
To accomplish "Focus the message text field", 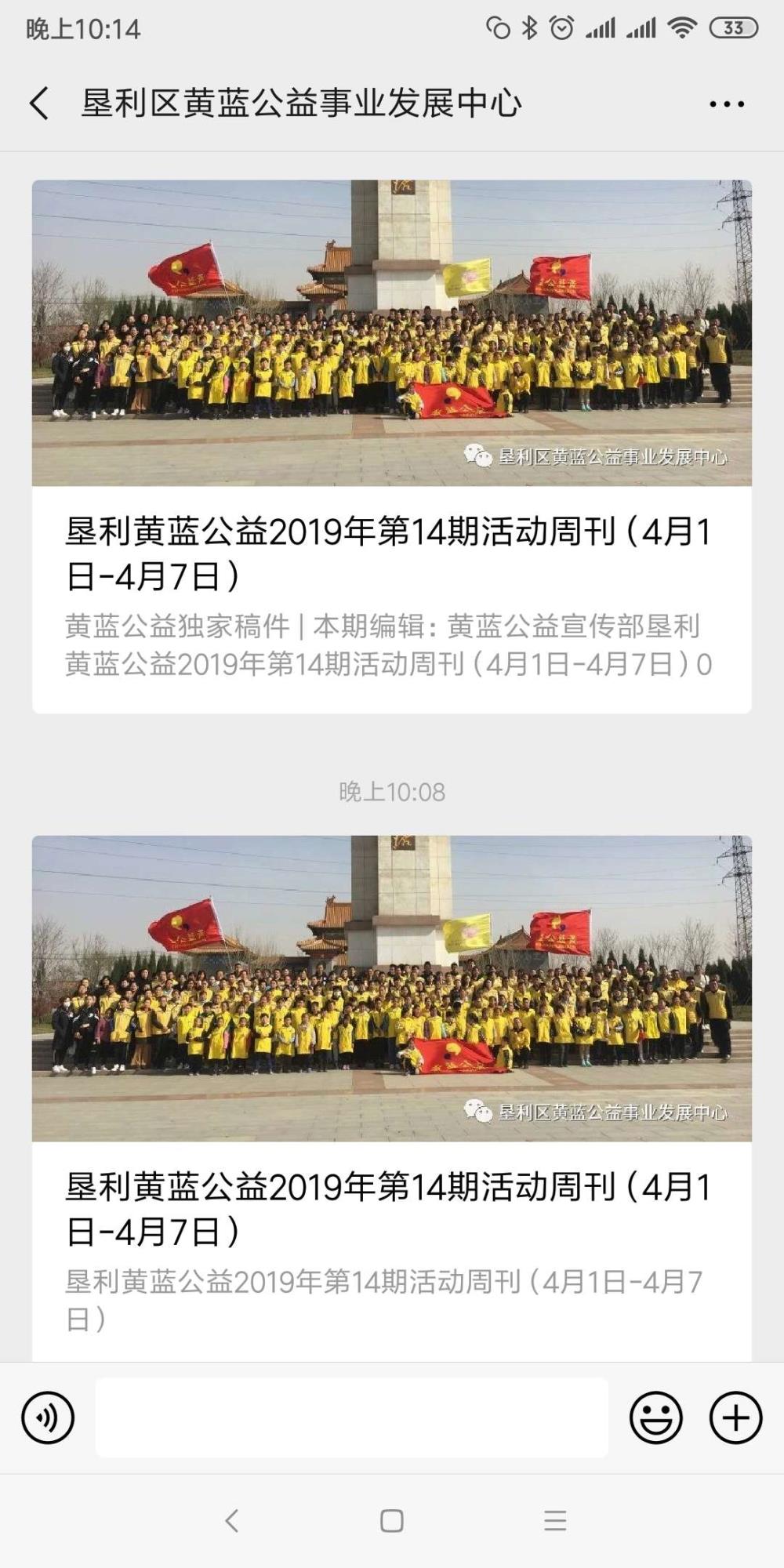I will 352,1417.
